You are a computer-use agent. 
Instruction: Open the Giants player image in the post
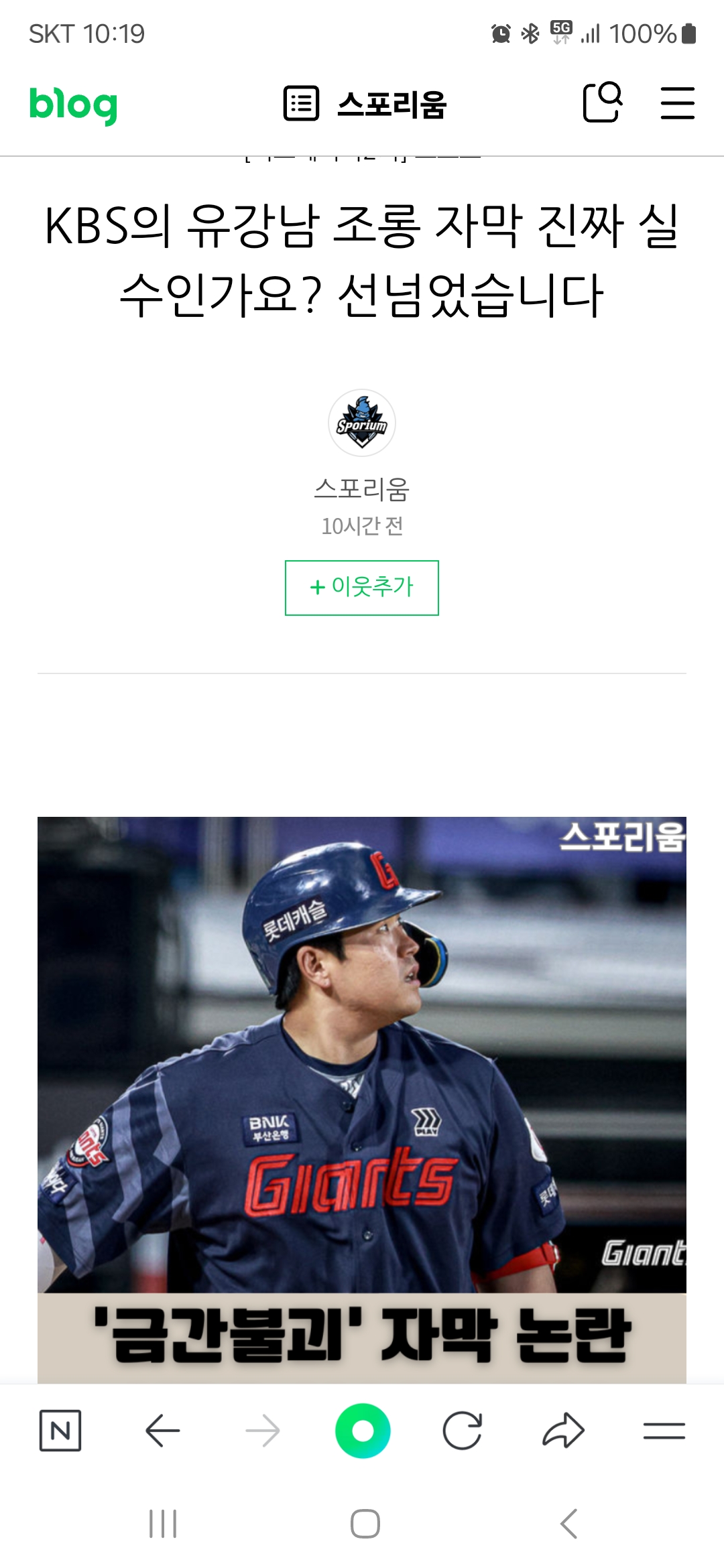click(x=362, y=1099)
